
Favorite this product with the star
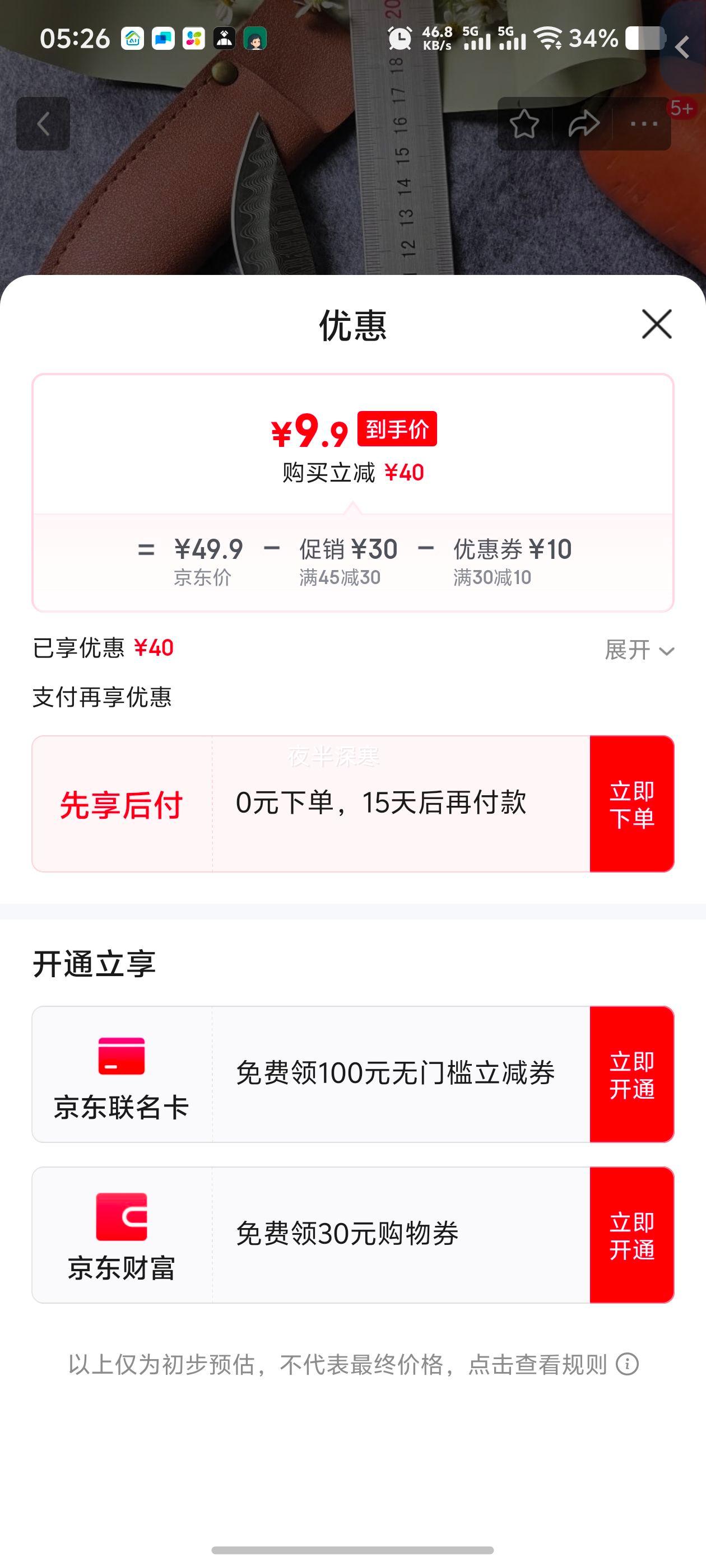point(524,124)
